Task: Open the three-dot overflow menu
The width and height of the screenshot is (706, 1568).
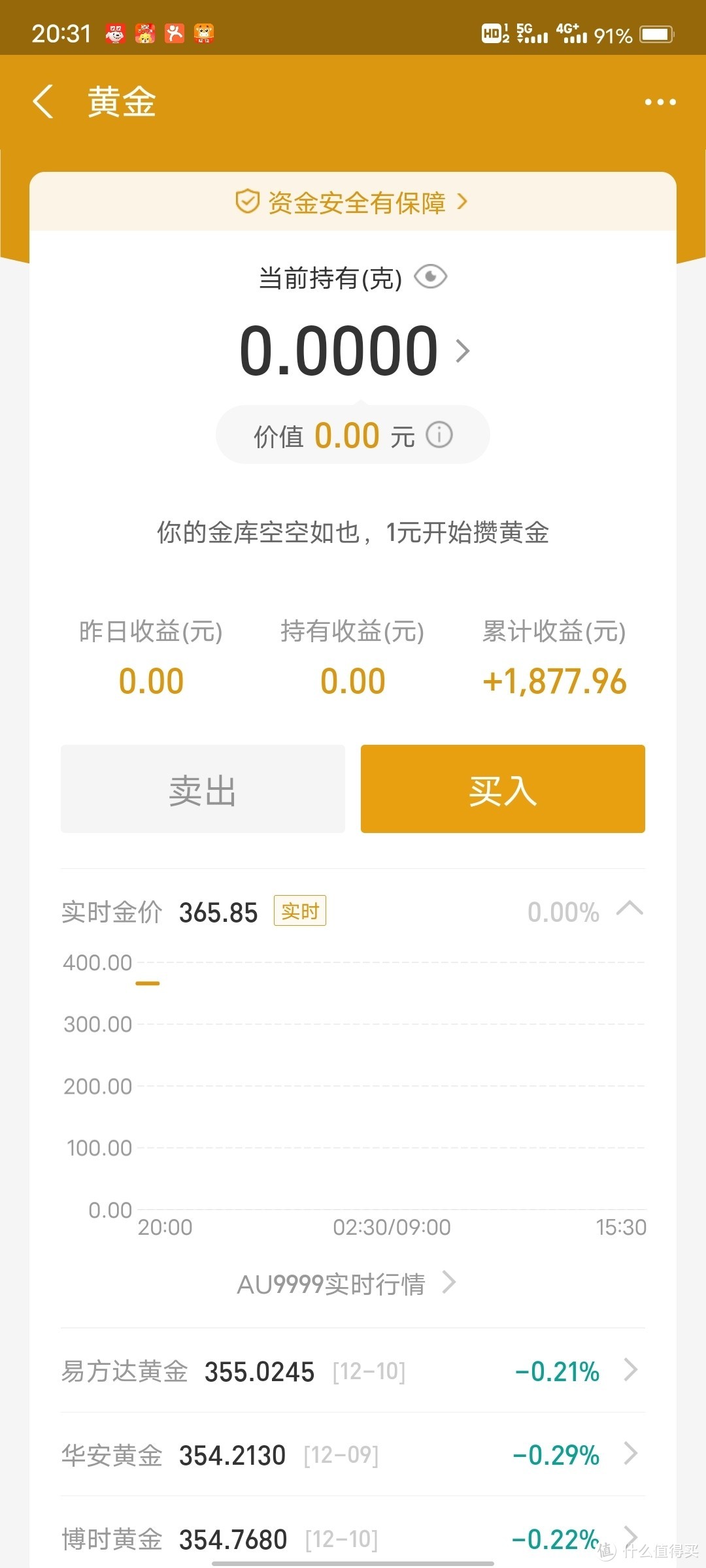Action: [x=660, y=102]
